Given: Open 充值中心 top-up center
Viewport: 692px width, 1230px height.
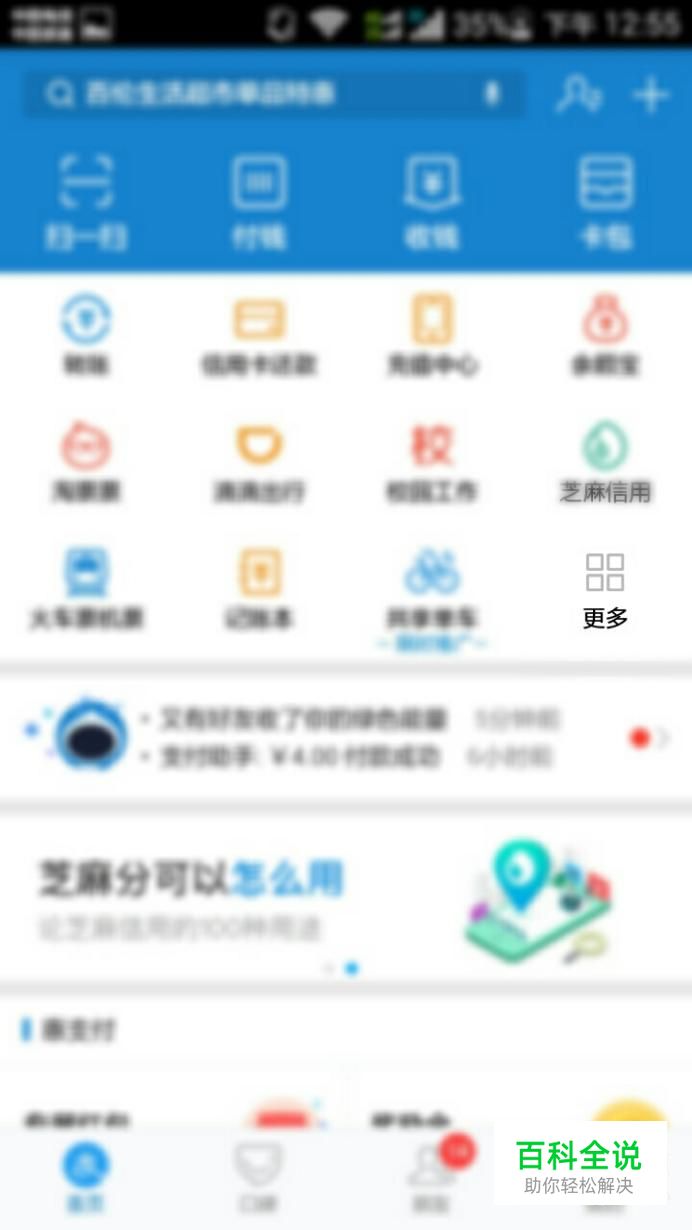Looking at the screenshot, I should click(x=432, y=335).
